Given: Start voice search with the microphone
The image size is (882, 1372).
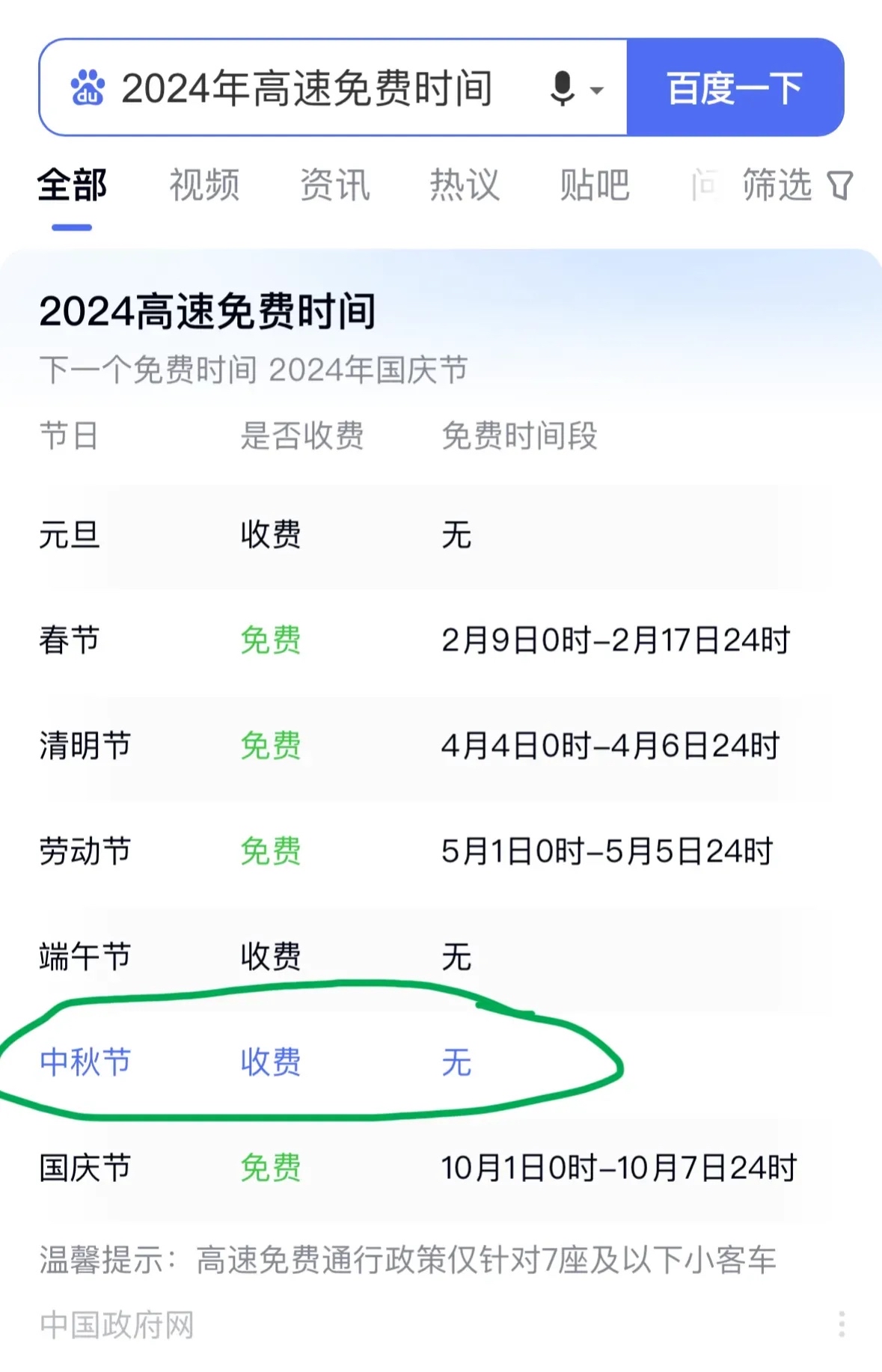Looking at the screenshot, I should (x=563, y=89).
